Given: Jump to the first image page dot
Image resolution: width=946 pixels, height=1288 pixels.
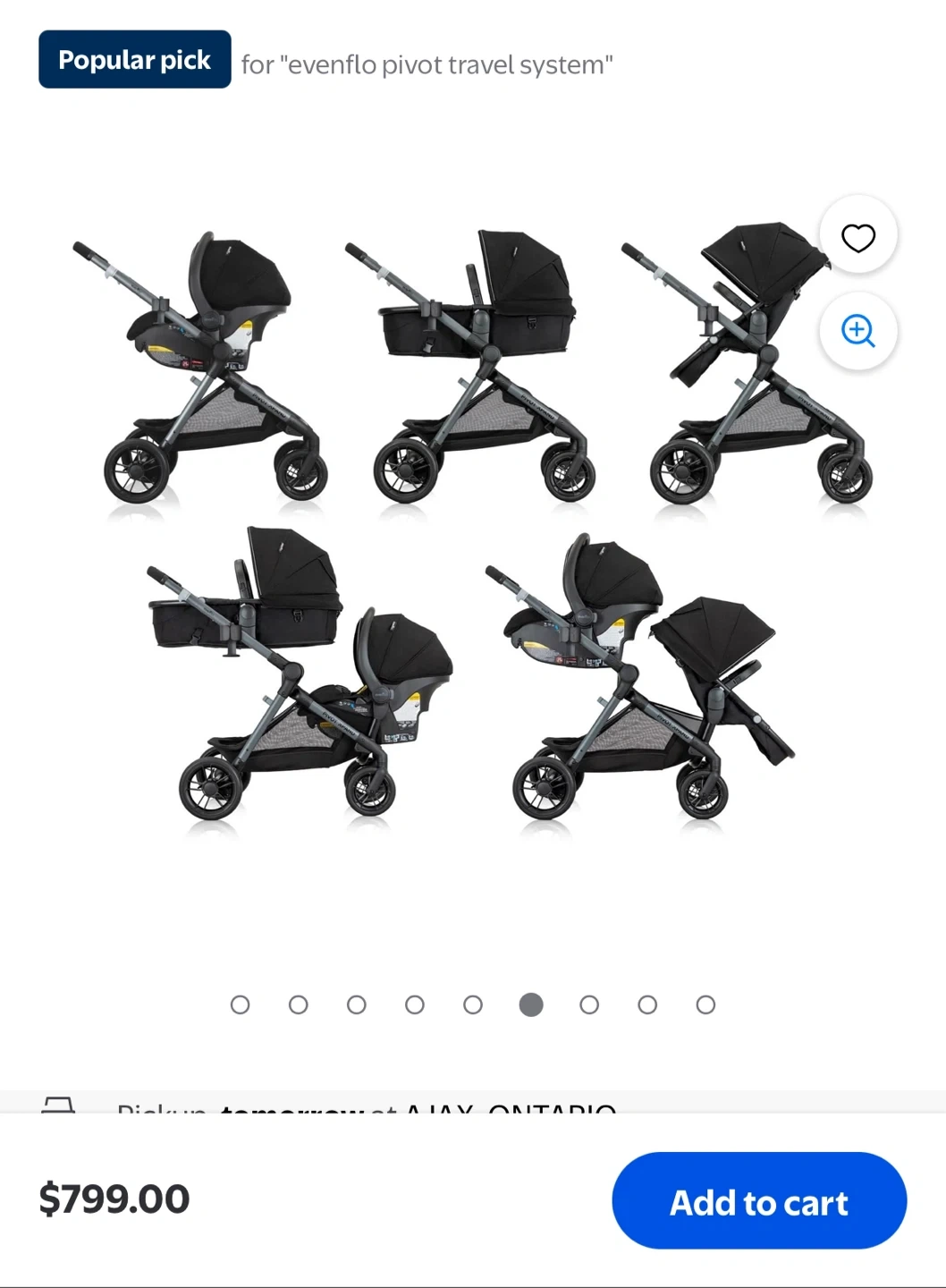Looking at the screenshot, I should click(x=240, y=1004).
